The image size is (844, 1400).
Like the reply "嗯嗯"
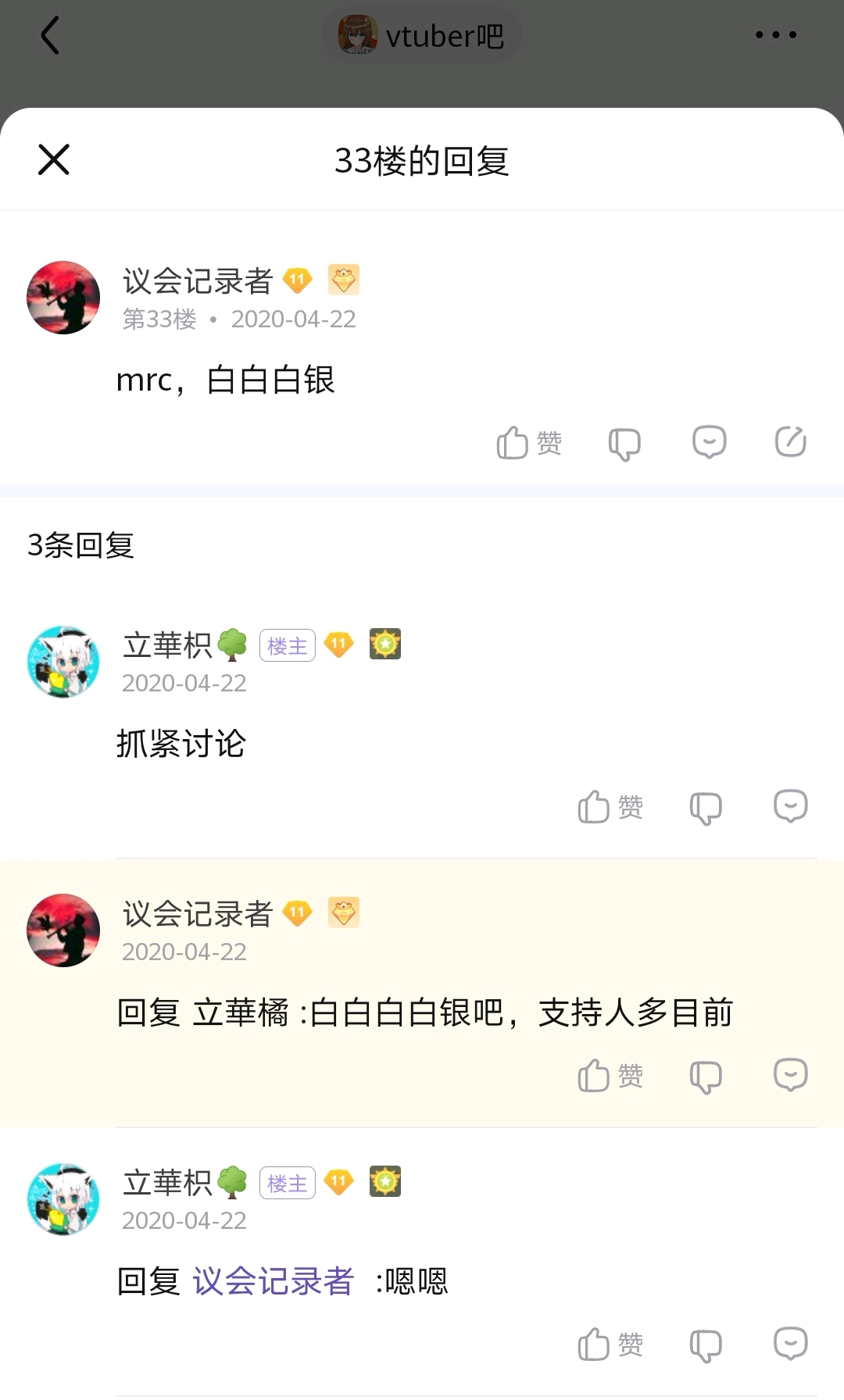[x=610, y=1345]
